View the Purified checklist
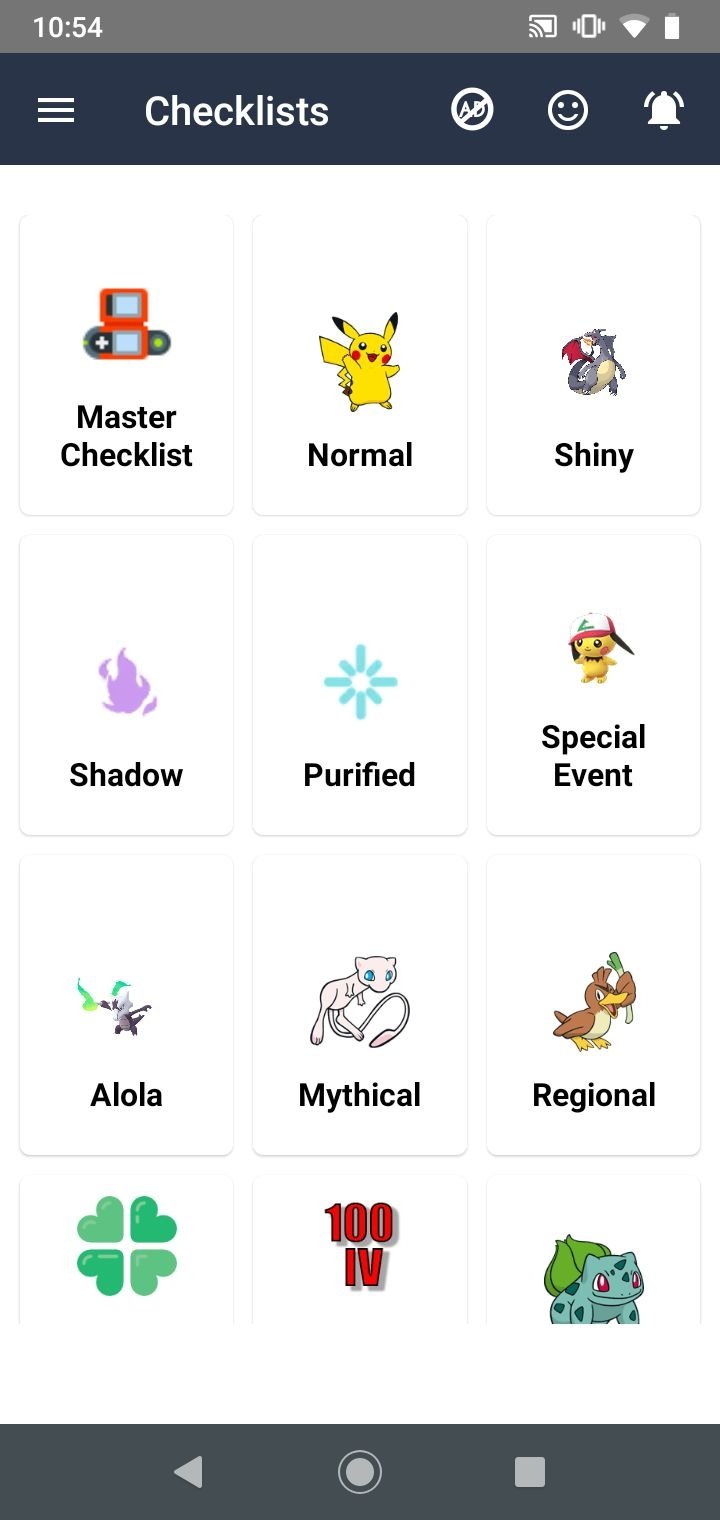Viewport: 720px width, 1520px height. pos(360,685)
